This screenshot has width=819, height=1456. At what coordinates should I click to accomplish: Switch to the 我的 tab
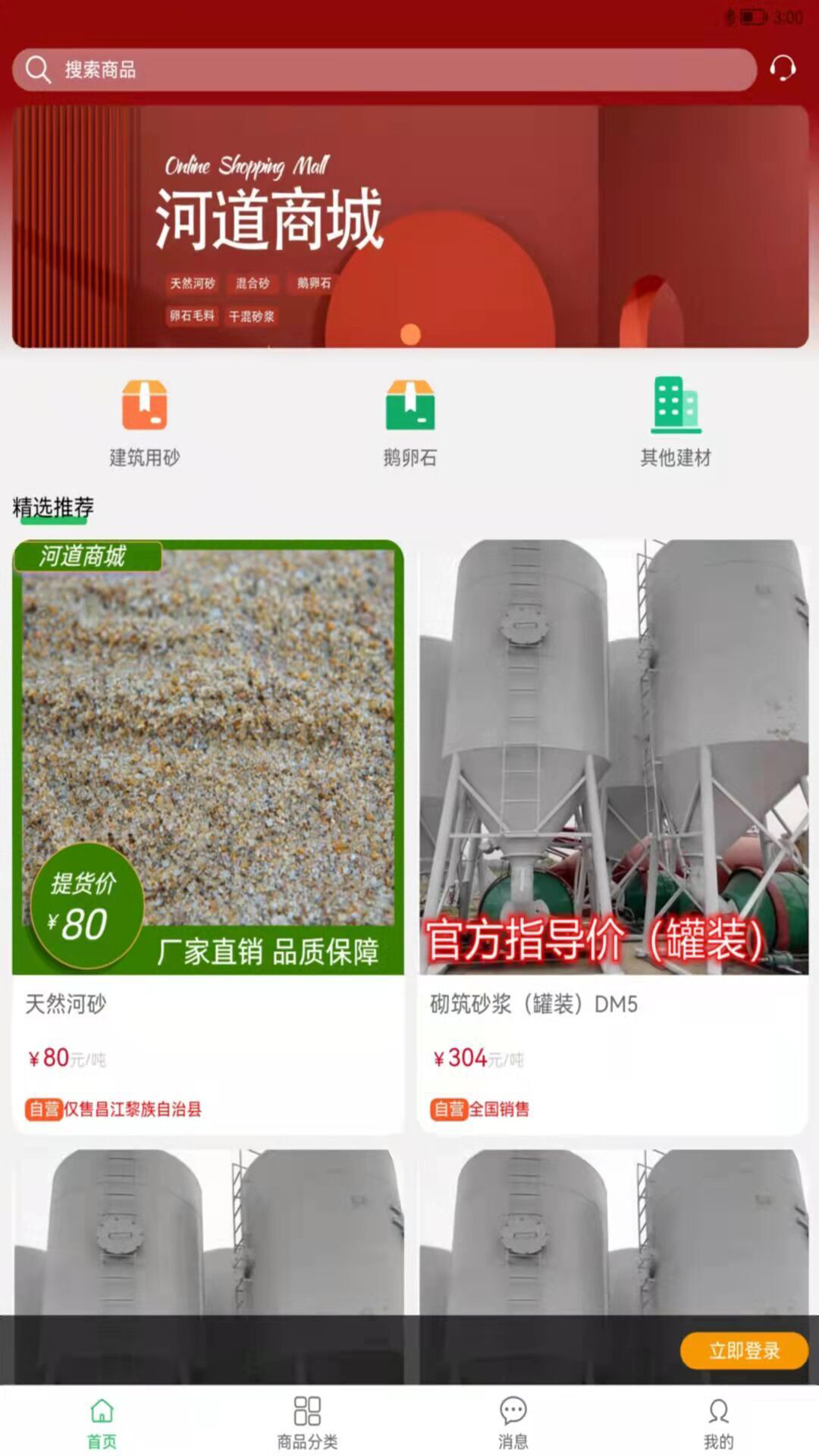coord(718,1423)
